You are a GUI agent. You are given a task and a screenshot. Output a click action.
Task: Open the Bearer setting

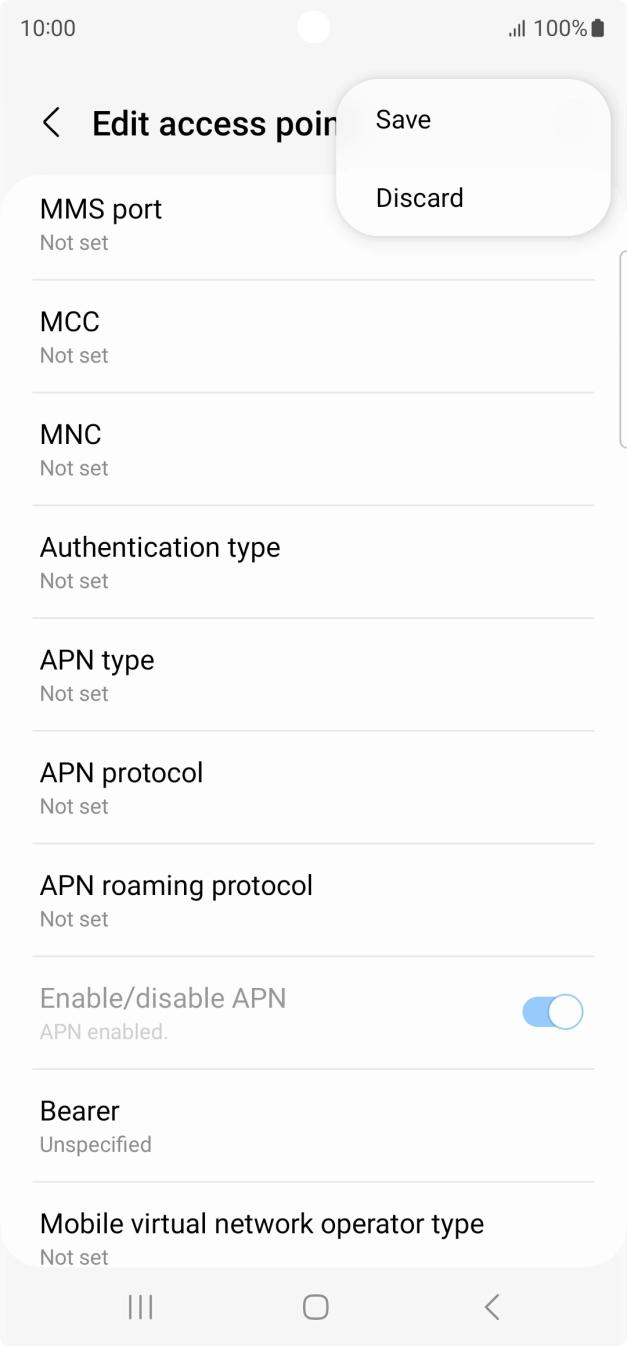pyautogui.click(x=313, y=1126)
